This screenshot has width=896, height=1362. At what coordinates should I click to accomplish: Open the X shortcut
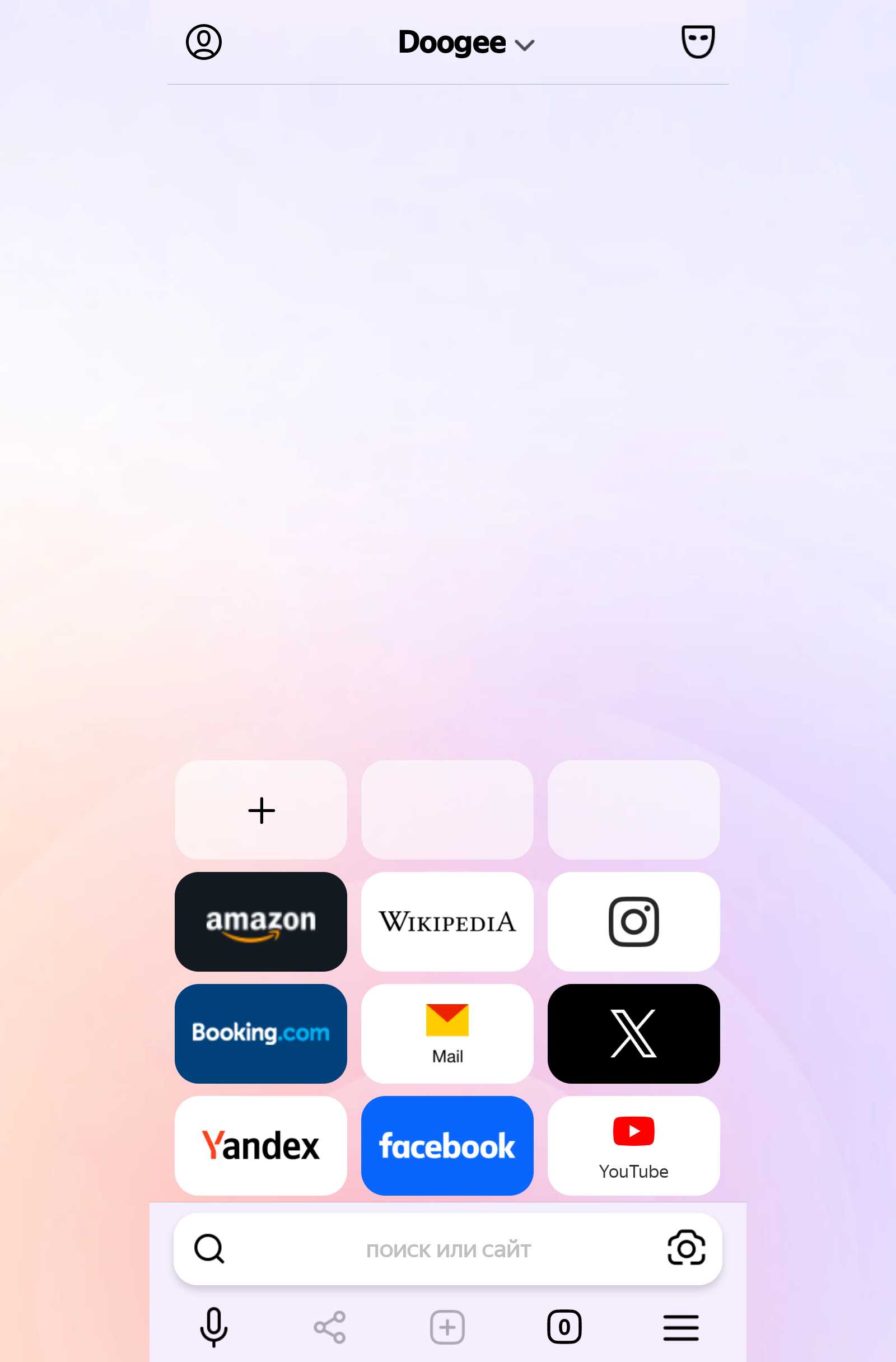pos(633,1033)
